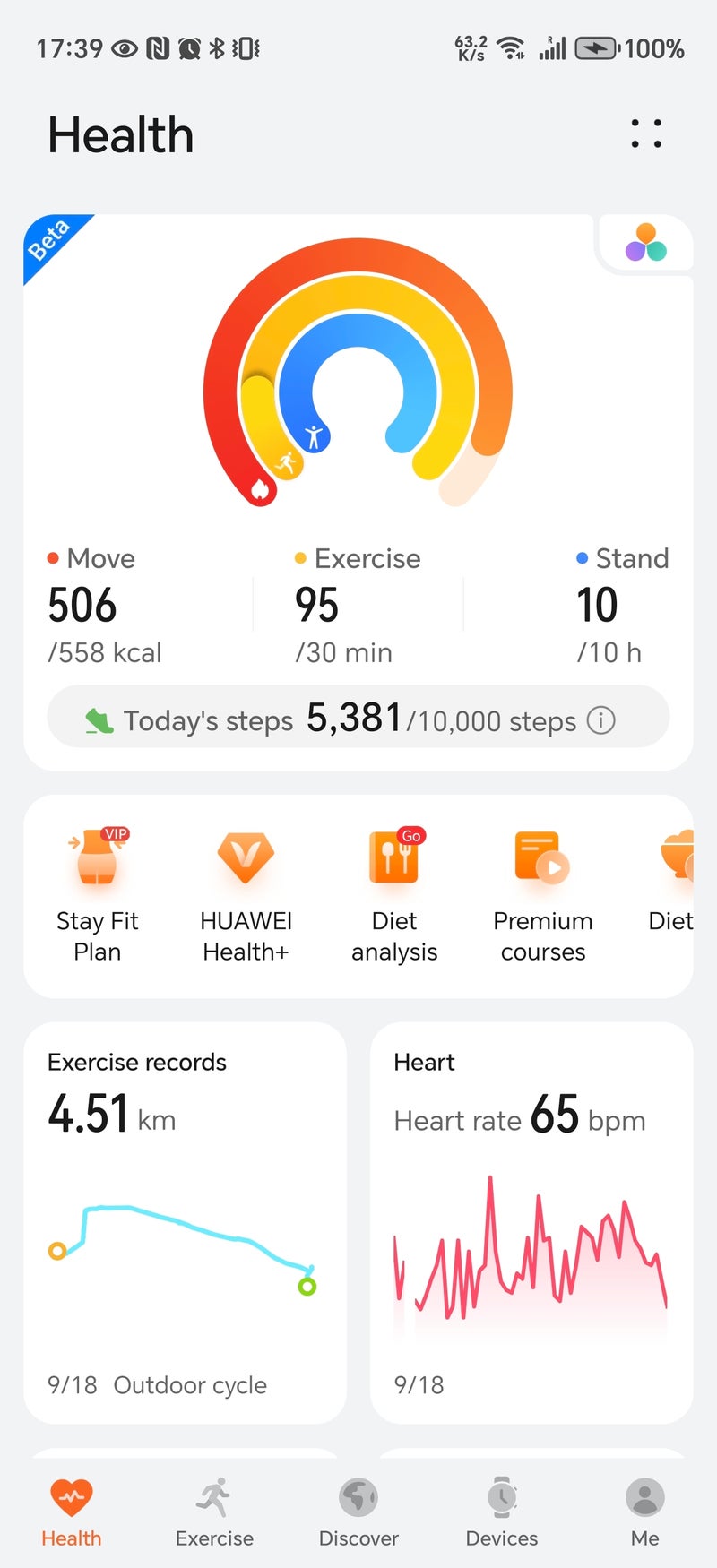Open the Heart rate card
Screen dimensions: 717x1568
[x=531, y=1221]
